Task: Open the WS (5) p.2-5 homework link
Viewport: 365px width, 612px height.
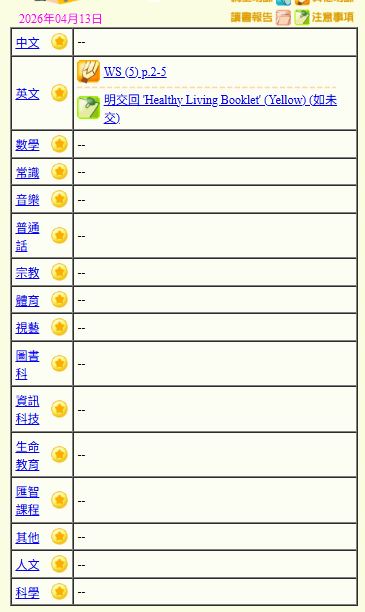Action: point(135,72)
